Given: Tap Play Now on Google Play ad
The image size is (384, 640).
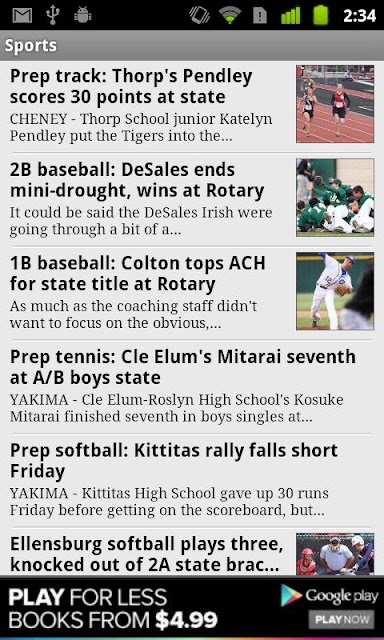Looking at the screenshot, I should click(x=341, y=620).
